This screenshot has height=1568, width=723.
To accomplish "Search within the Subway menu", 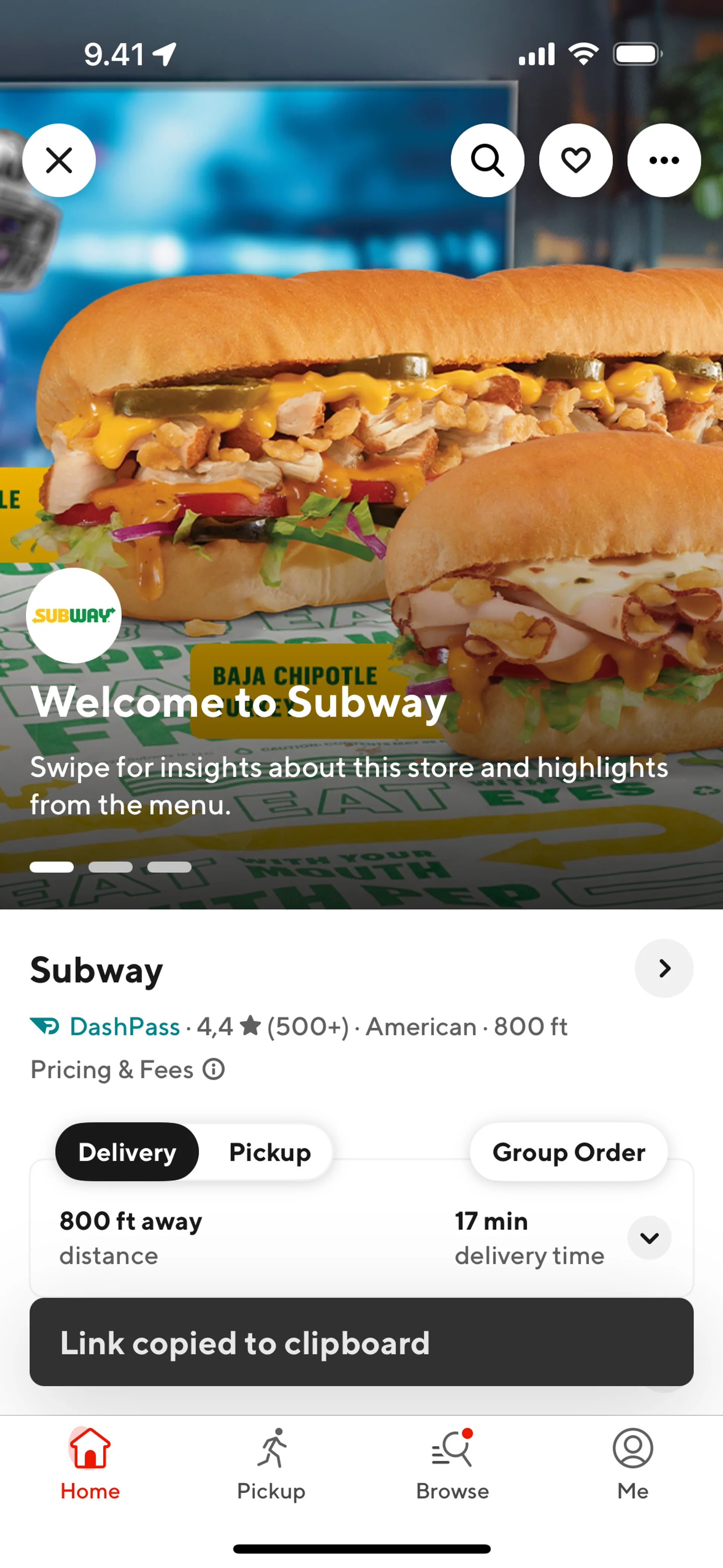I will tap(487, 160).
